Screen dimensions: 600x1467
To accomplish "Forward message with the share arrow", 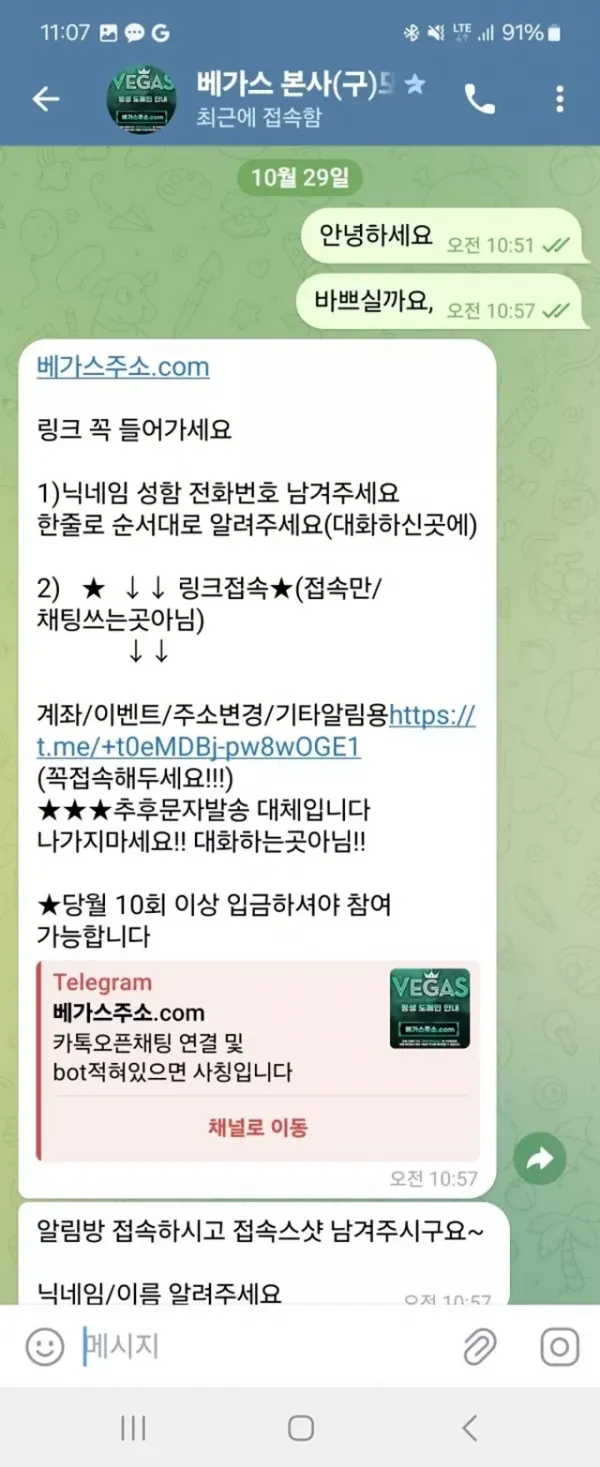I will (x=540, y=1159).
